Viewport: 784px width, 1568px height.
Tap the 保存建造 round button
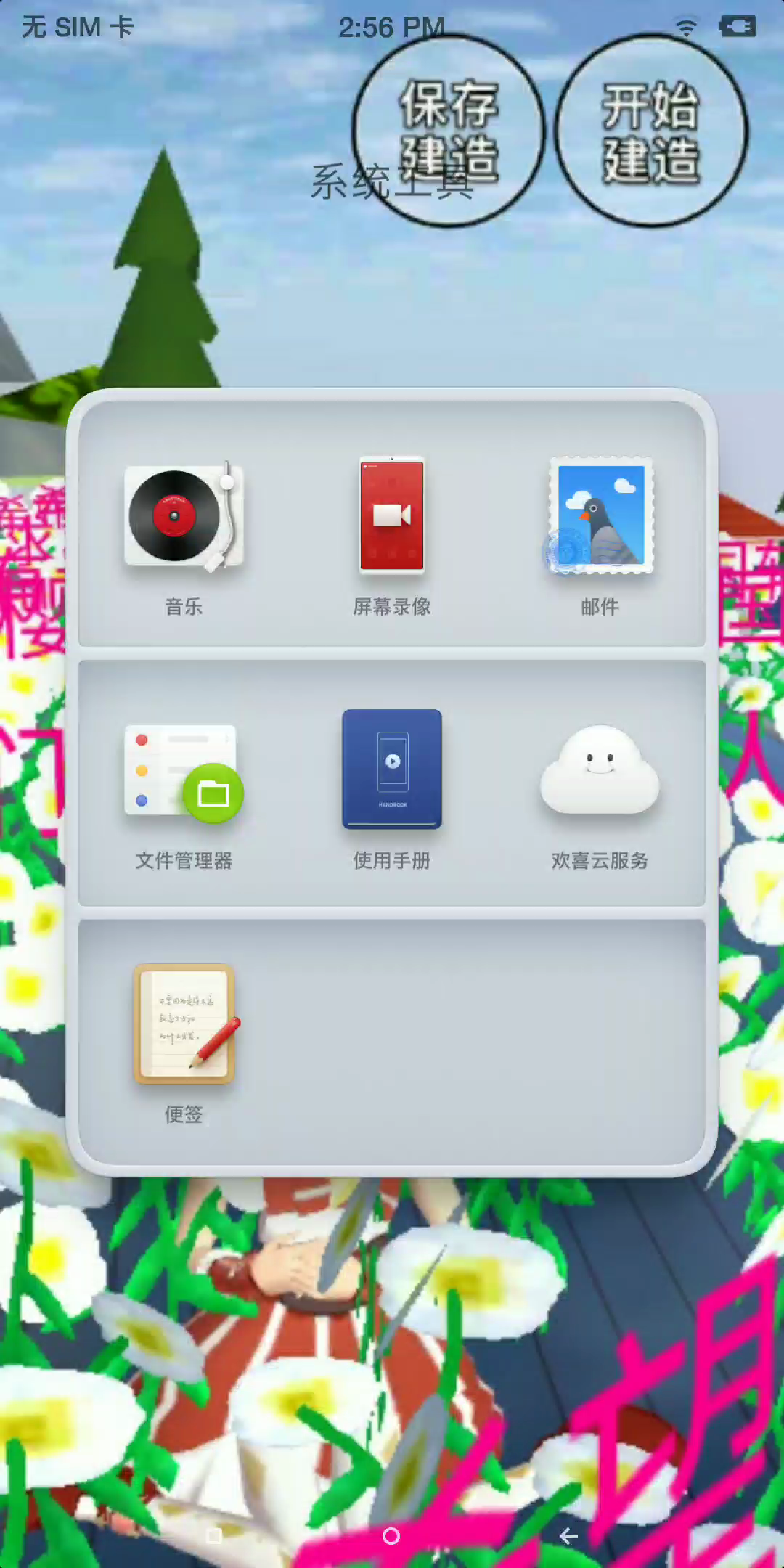[x=449, y=131]
